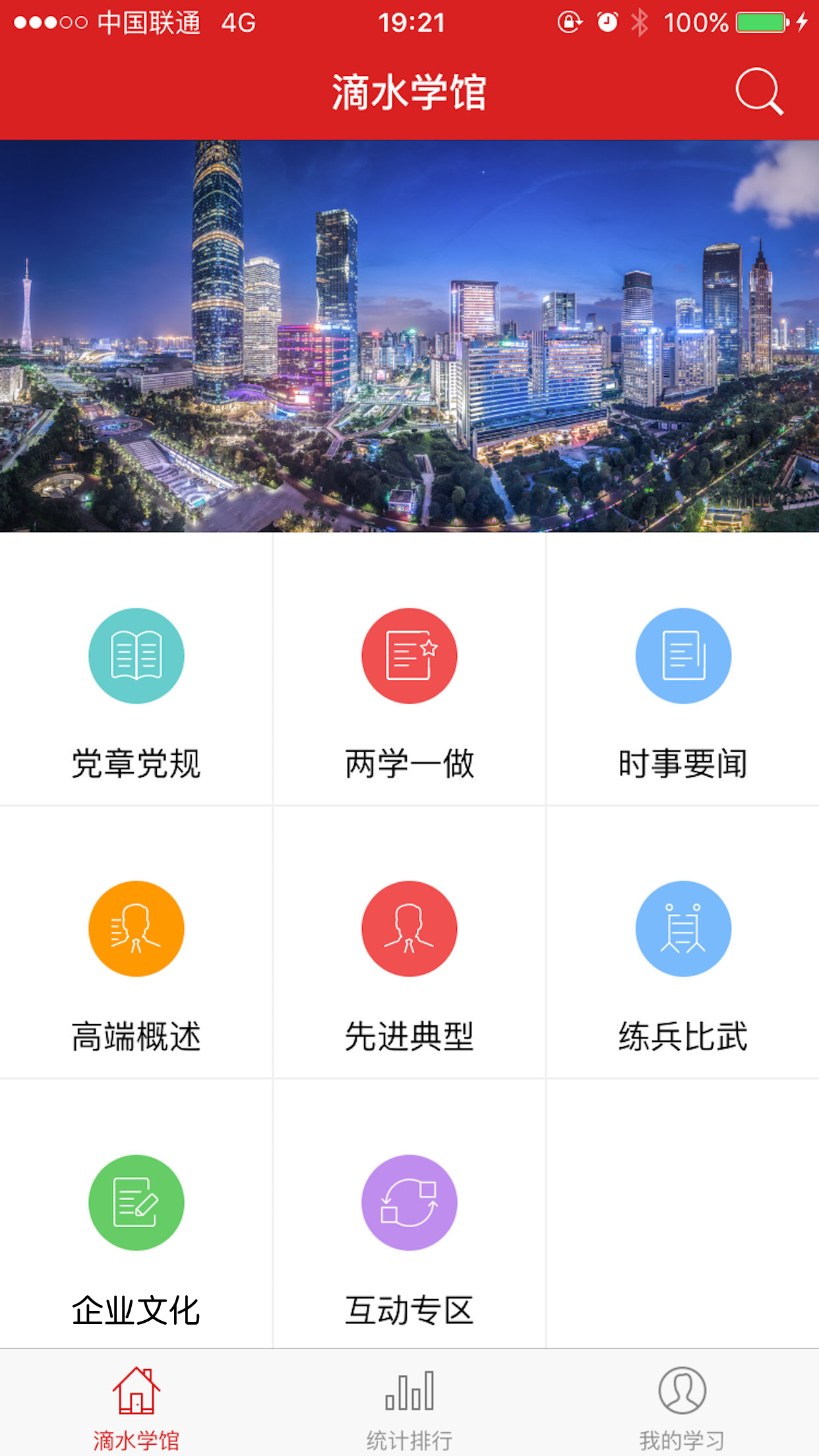Select the 滴水学馆 tab at bottom

point(136,1411)
